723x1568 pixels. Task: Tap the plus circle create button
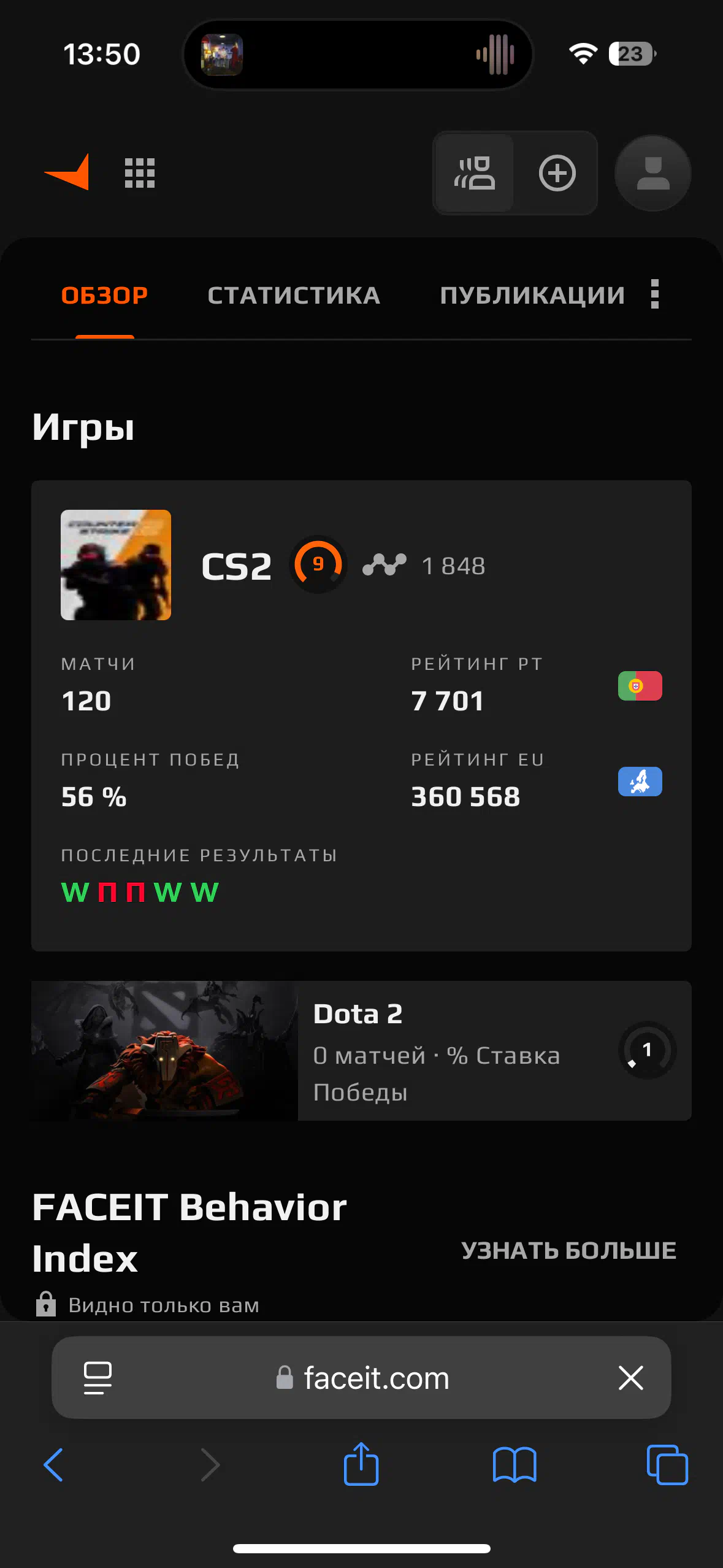(557, 173)
